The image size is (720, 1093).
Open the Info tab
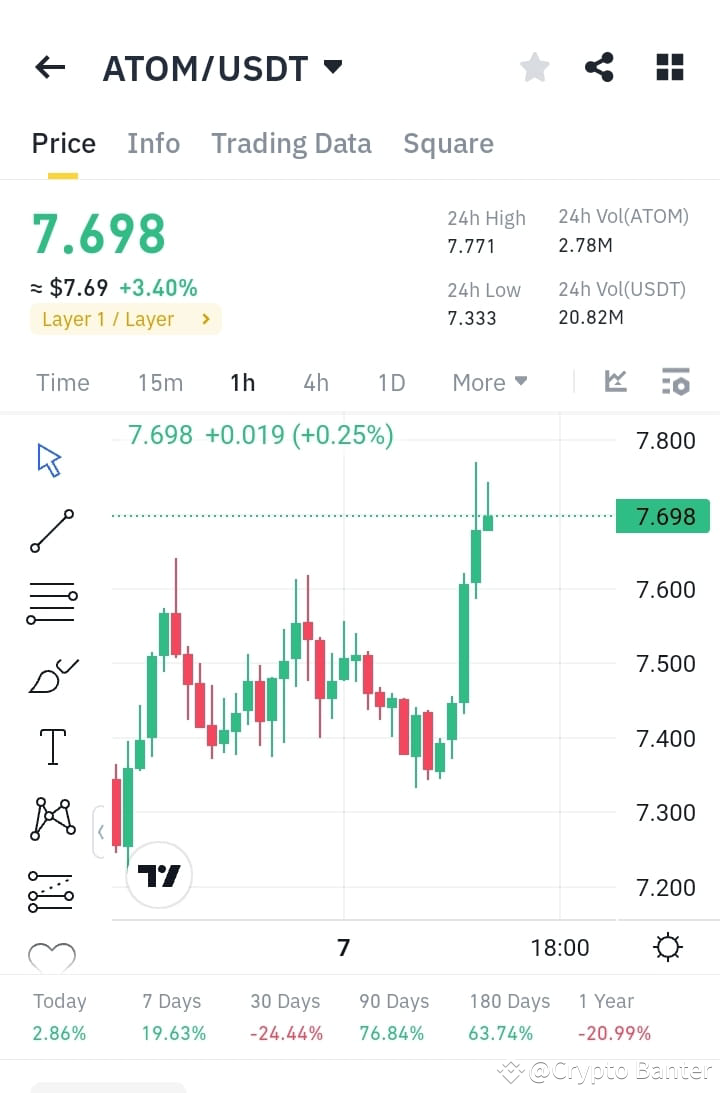[153, 143]
